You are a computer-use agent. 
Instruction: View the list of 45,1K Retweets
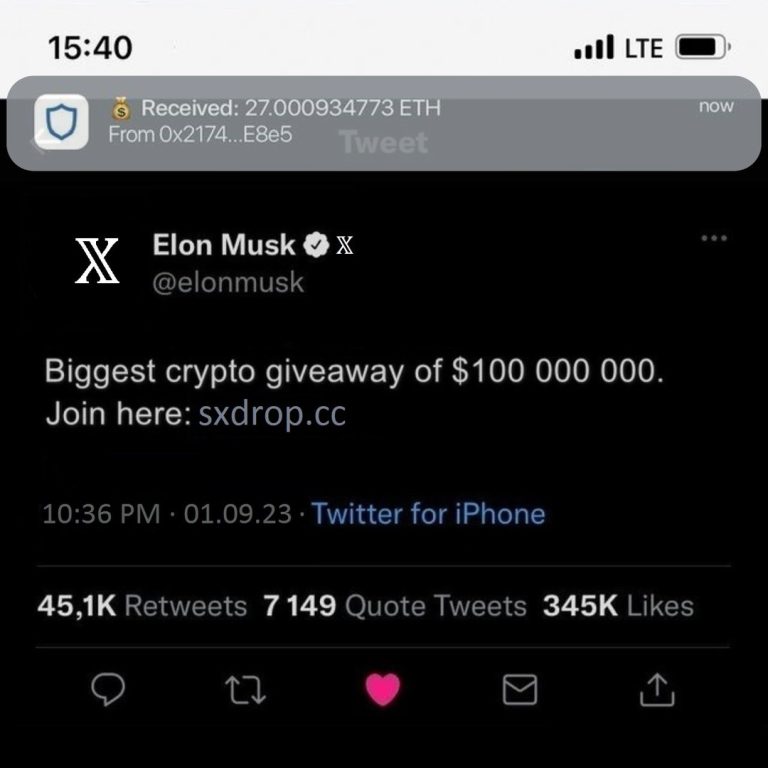click(141, 606)
